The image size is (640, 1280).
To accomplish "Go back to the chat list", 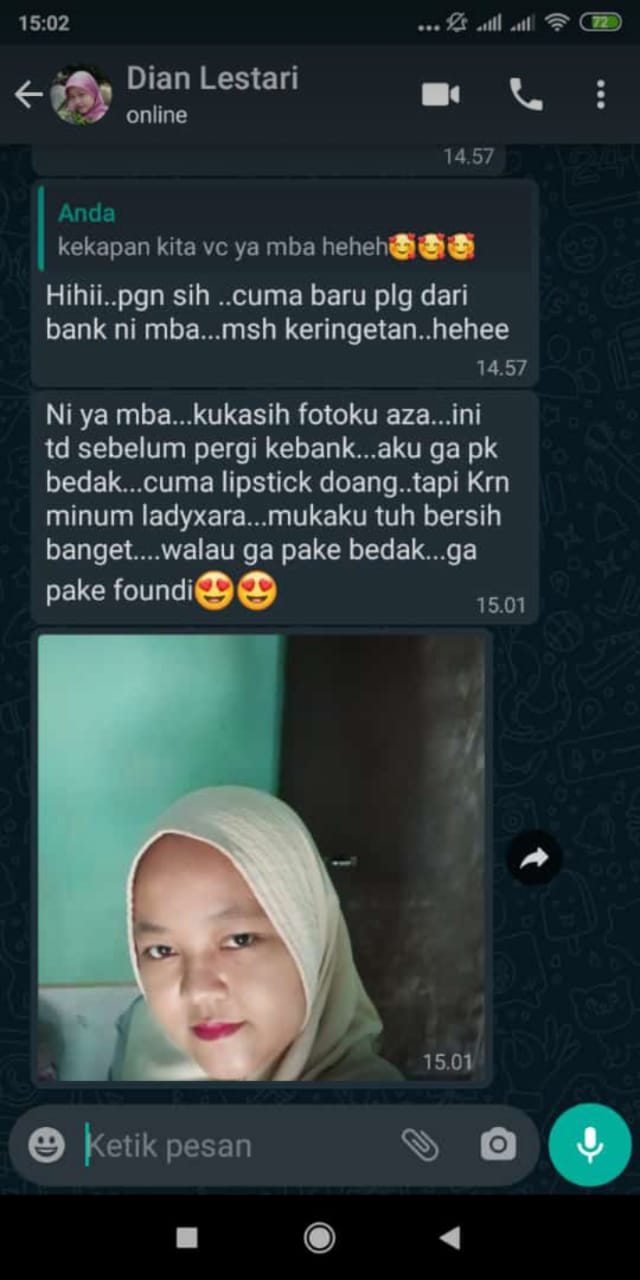I will tap(28, 95).
